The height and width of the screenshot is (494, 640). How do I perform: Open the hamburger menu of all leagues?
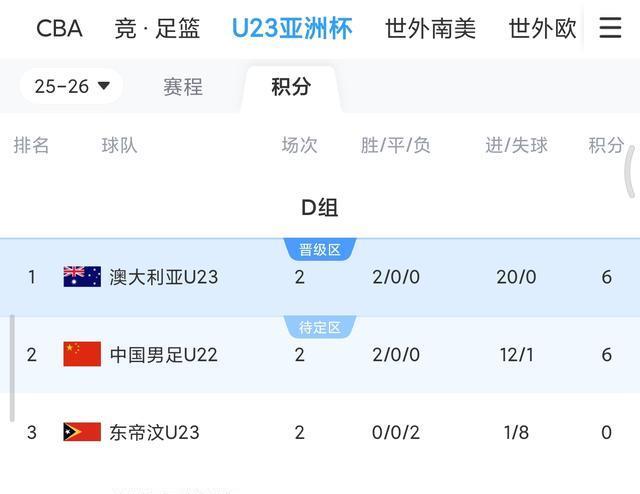pyautogui.click(x=610, y=28)
